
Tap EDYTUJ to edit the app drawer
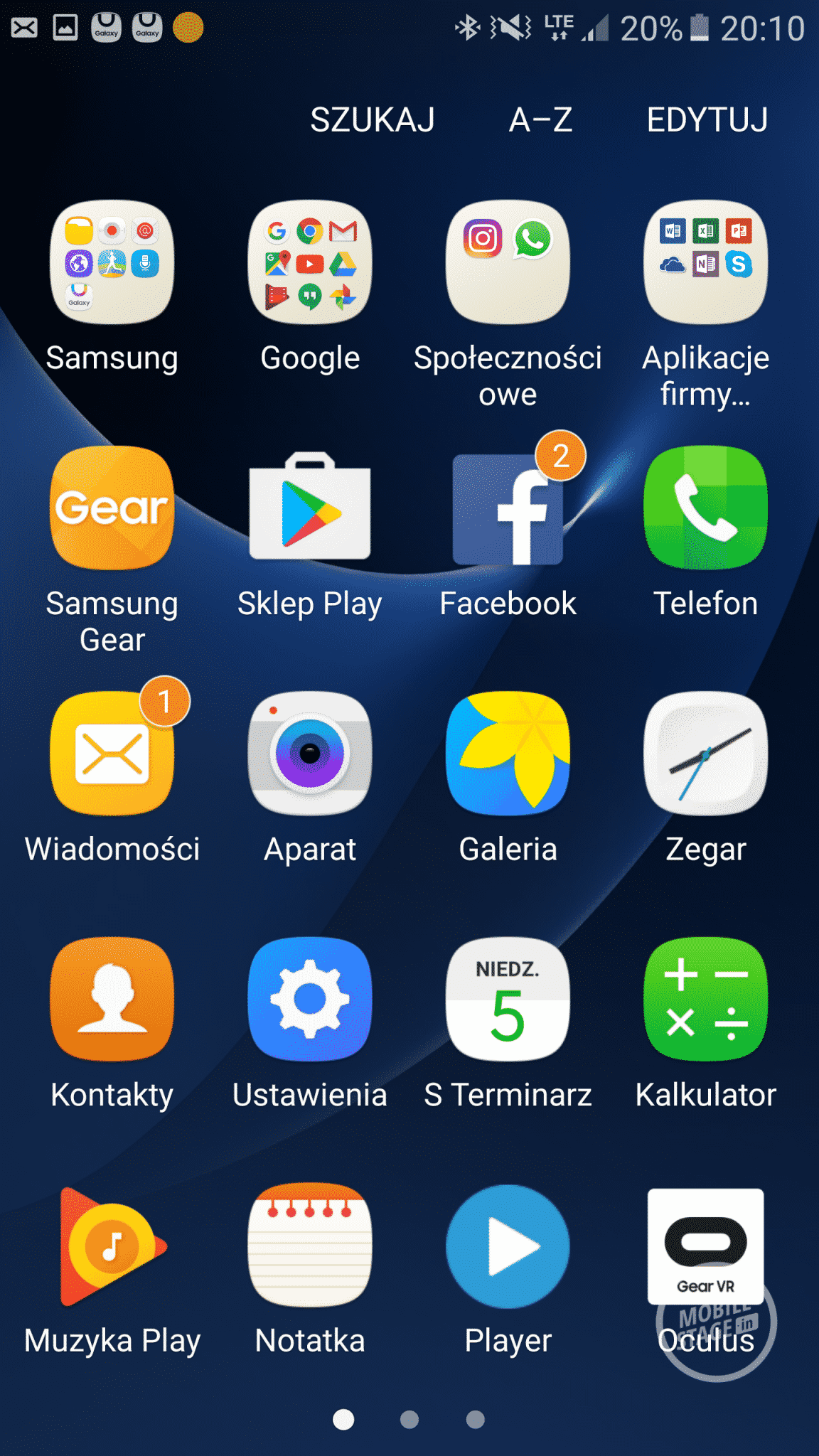[x=707, y=119]
